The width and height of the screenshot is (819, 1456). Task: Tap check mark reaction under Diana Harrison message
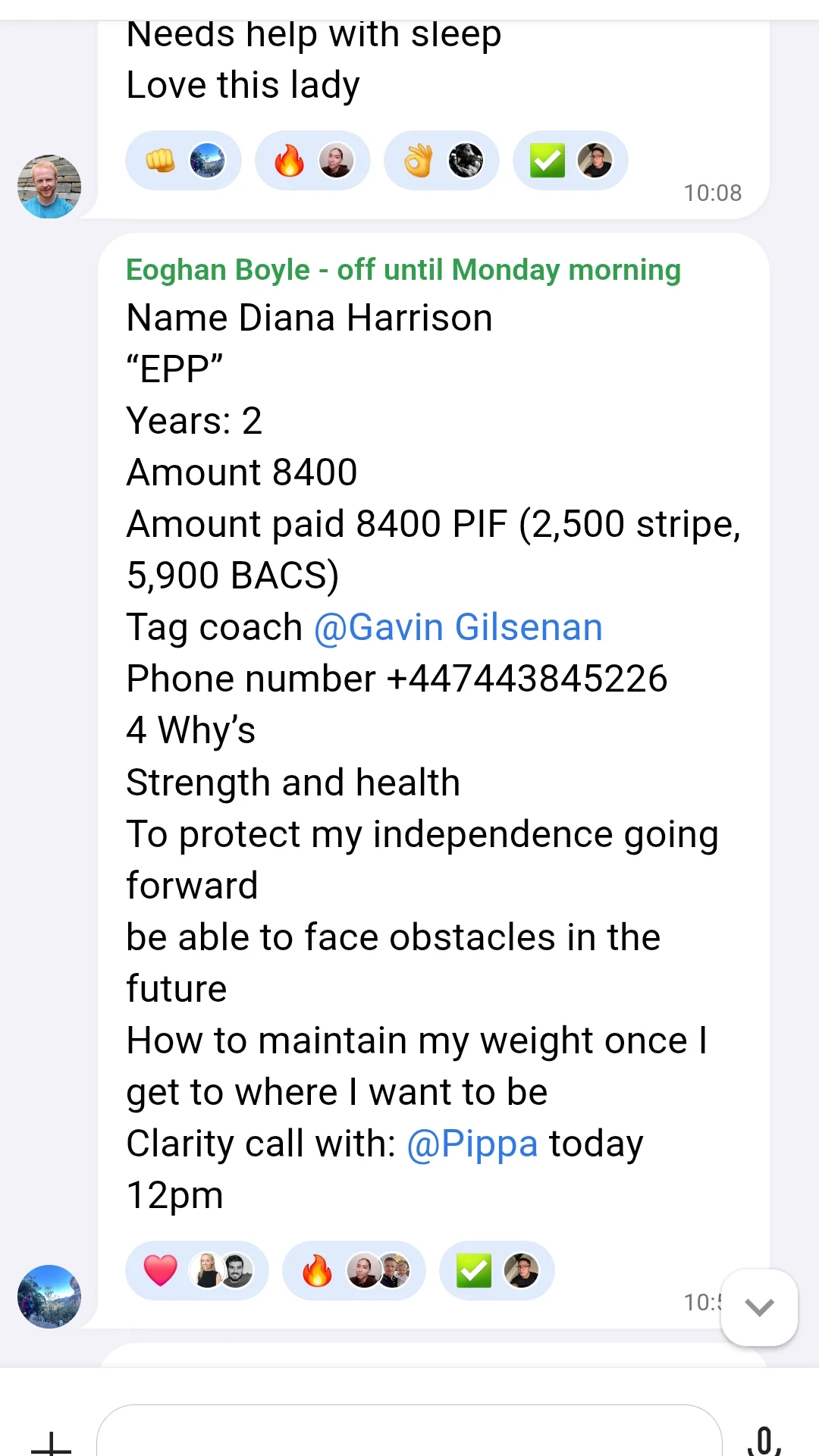point(497,1271)
